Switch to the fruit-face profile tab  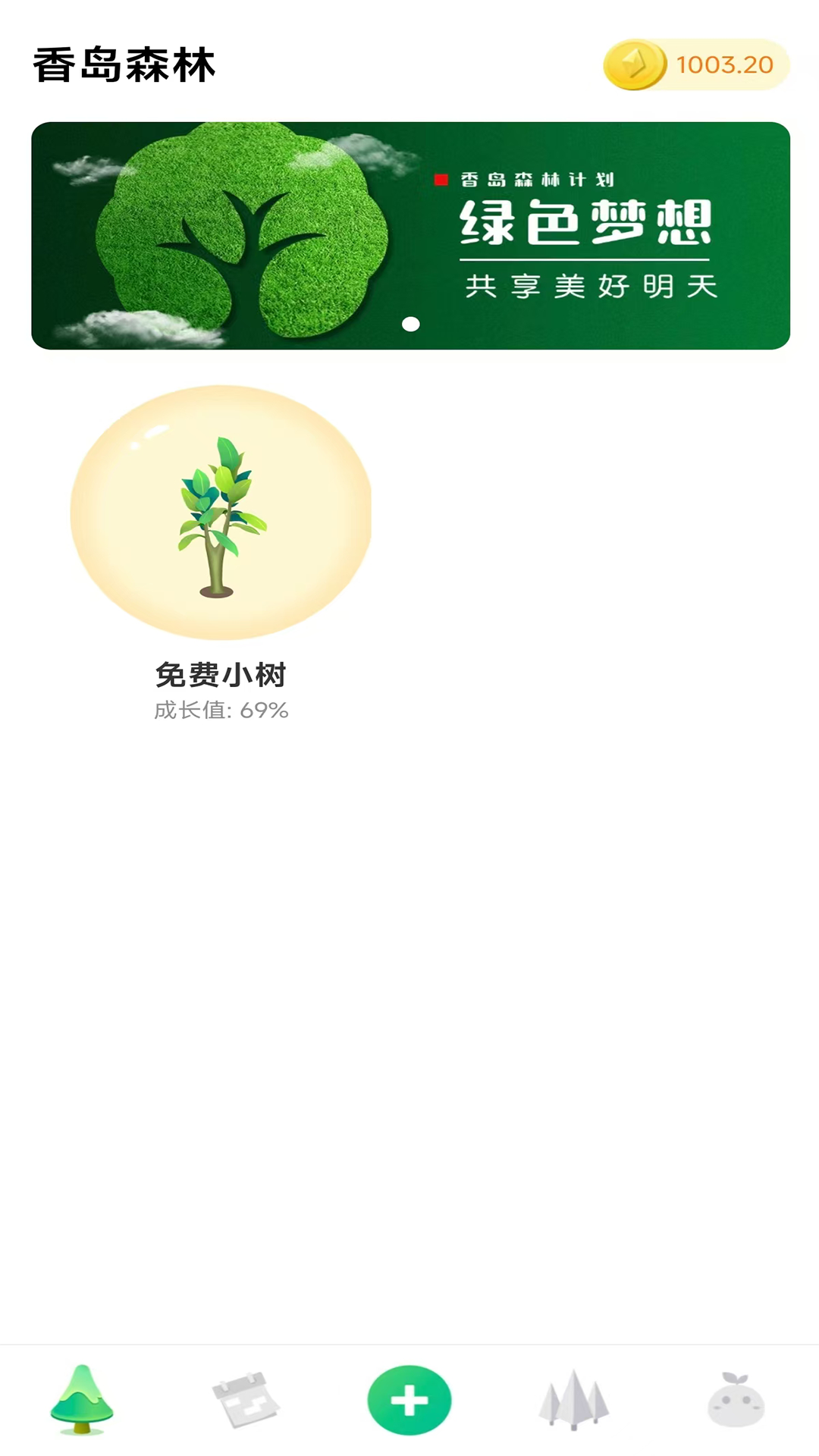click(x=736, y=1400)
